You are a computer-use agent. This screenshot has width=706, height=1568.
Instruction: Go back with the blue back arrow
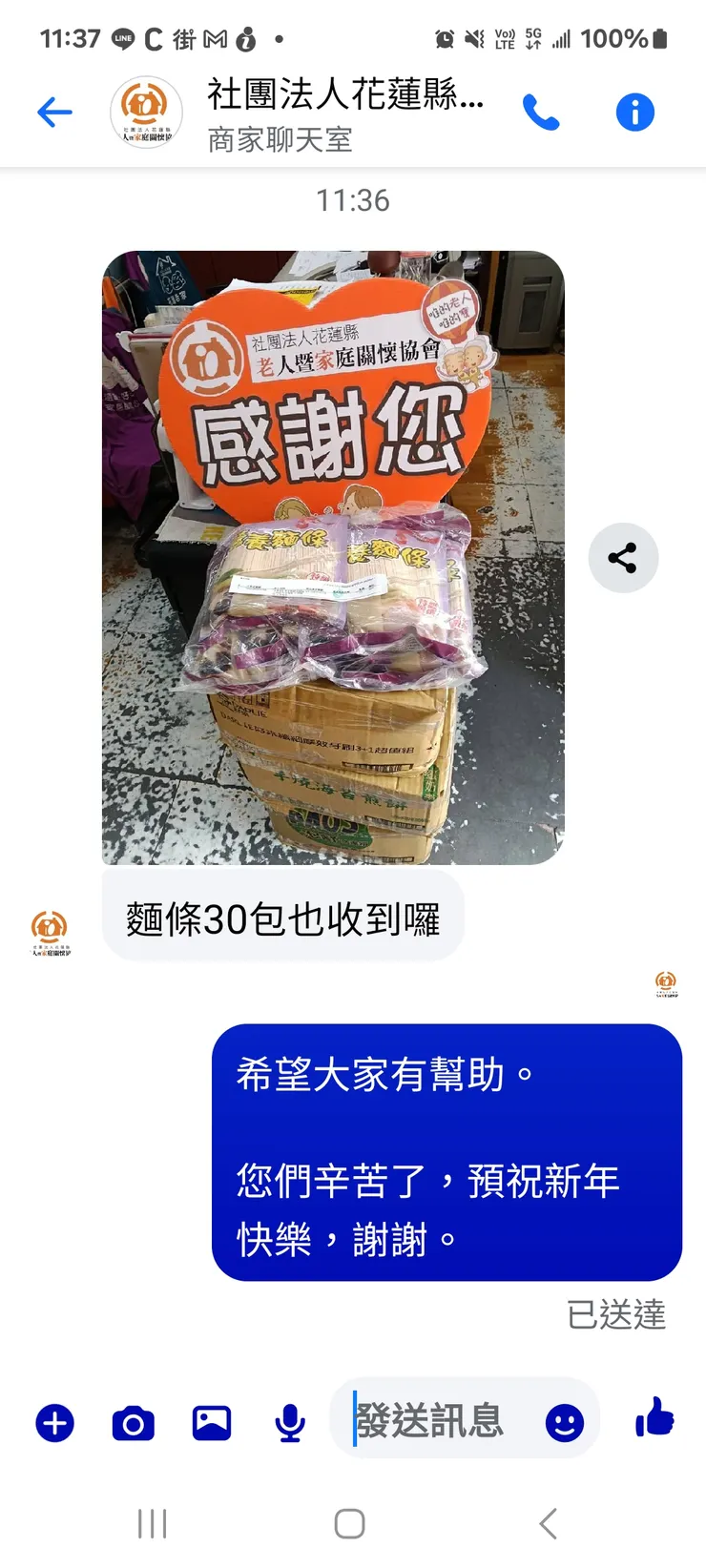[54, 112]
